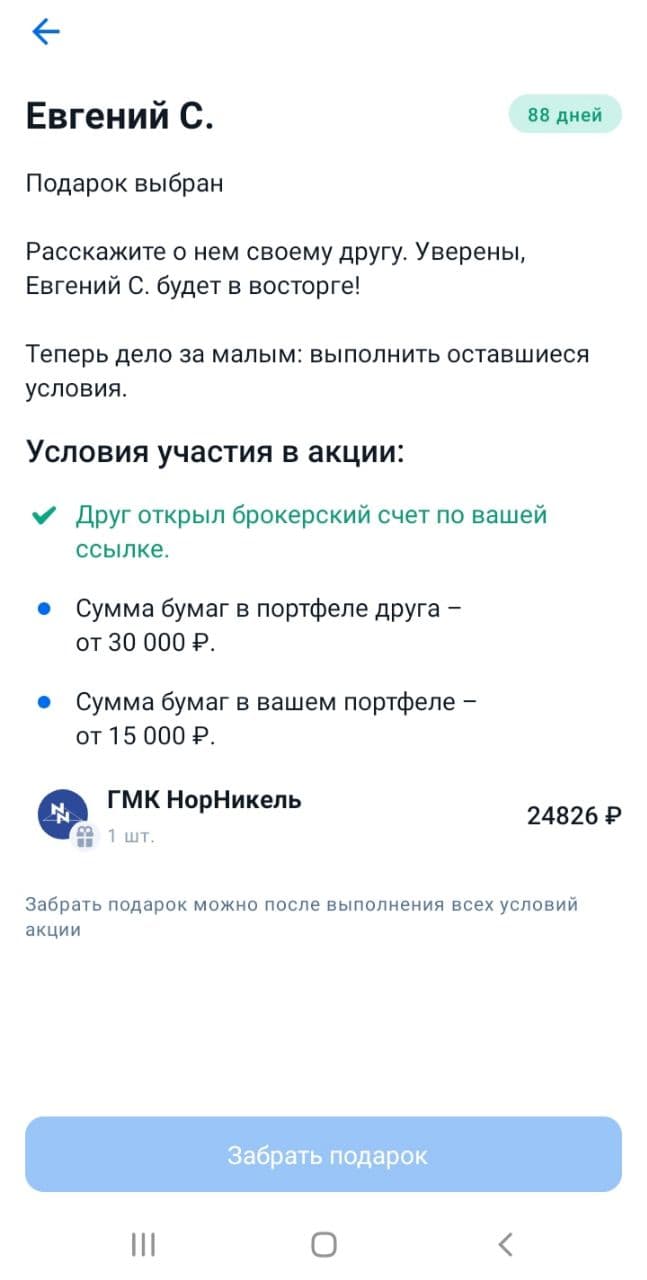Image resolution: width=647 pixels, height=1280 pixels.
Task: Open the ГМК НорНикель gift stock row
Action: [x=323, y=815]
